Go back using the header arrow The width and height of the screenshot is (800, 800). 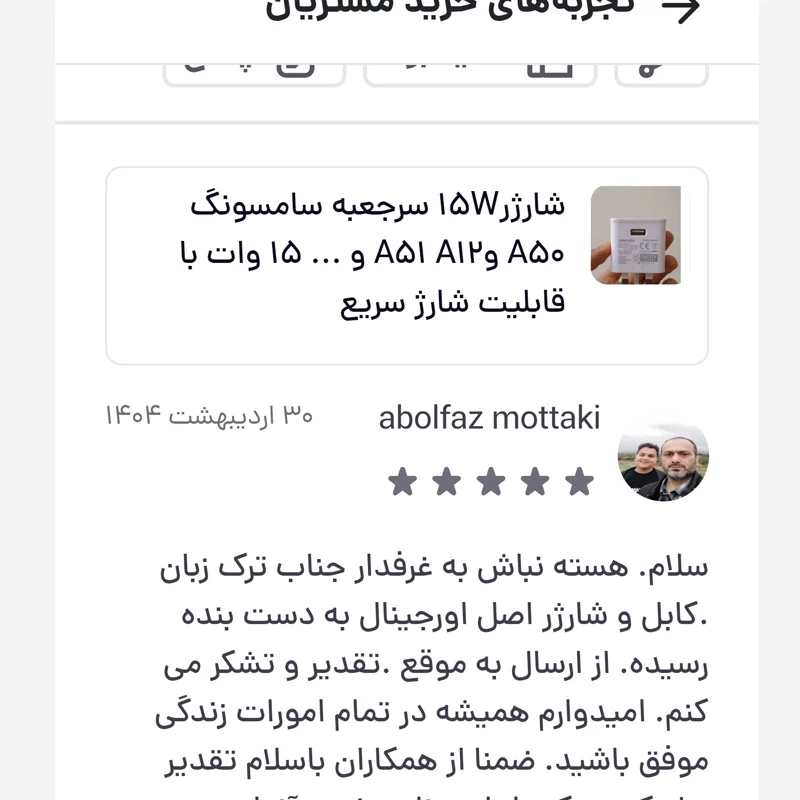(681, 10)
